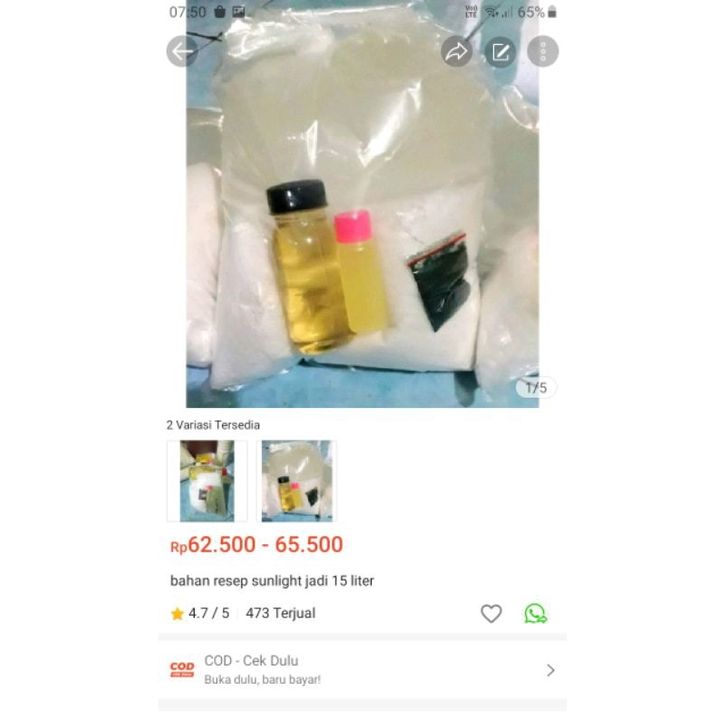The width and height of the screenshot is (726, 726).
Task: Open the COD - Cek Dulu row
Action: coord(362,669)
